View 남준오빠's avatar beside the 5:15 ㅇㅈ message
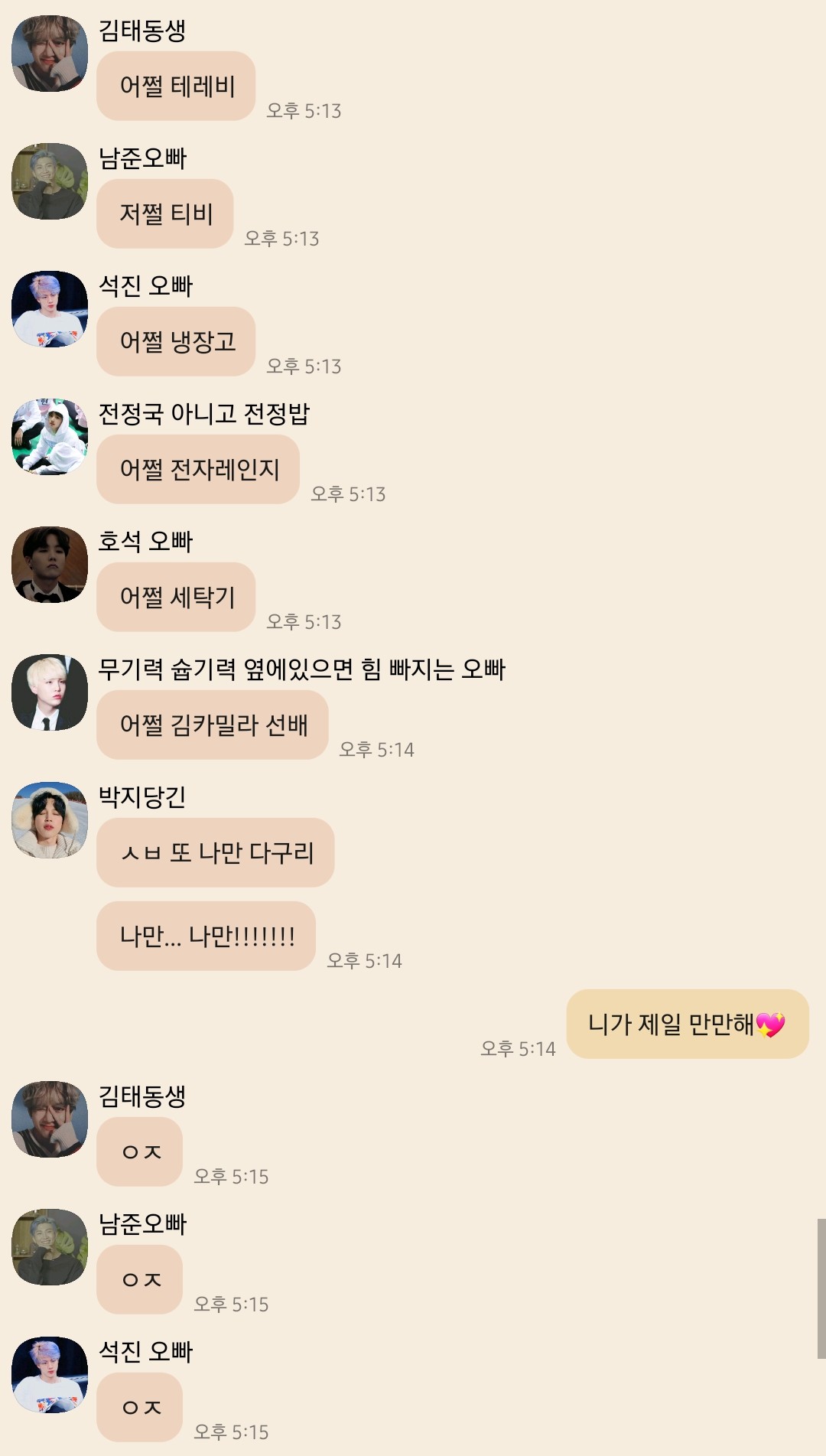Screen dimensions: 826x1456 coord(50,1247)
